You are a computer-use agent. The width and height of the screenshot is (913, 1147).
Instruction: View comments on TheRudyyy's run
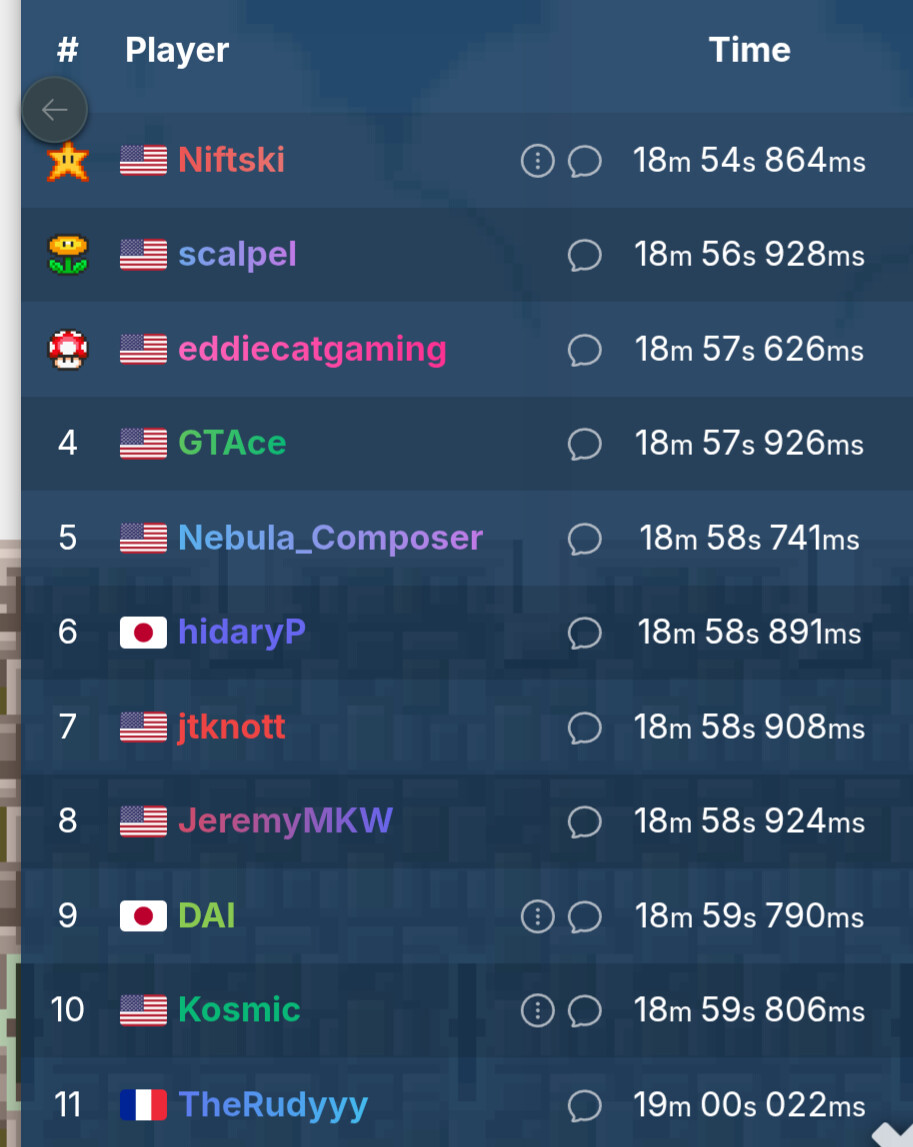pos(584,1106)
